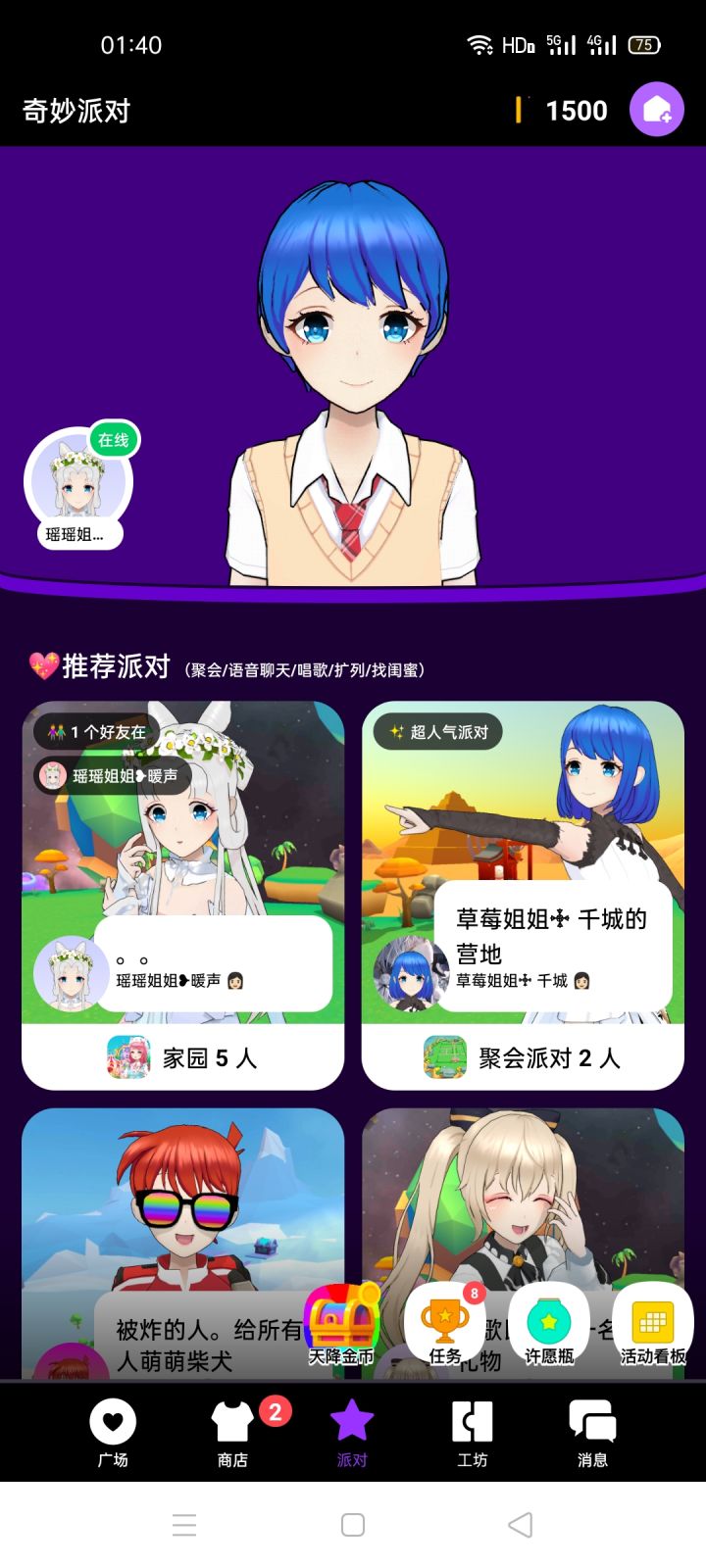This screenshot has height=1568, width=706.
Task: Tap the Android recent apps button
Action: coord(183,1525)
